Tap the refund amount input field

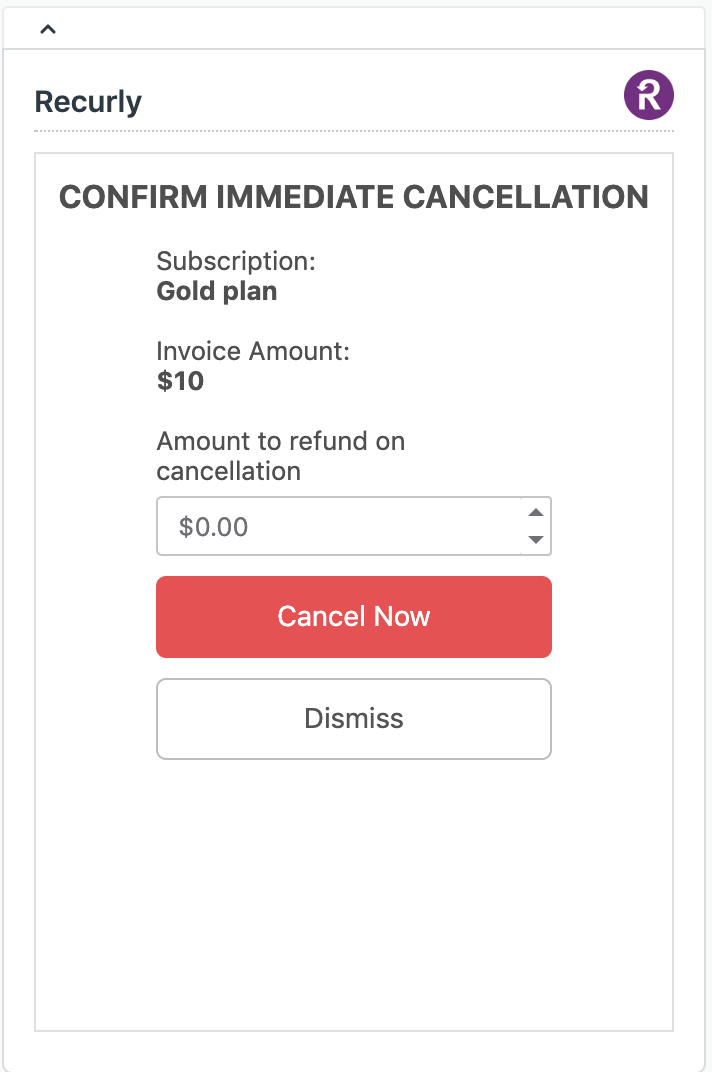click(340, 526)
